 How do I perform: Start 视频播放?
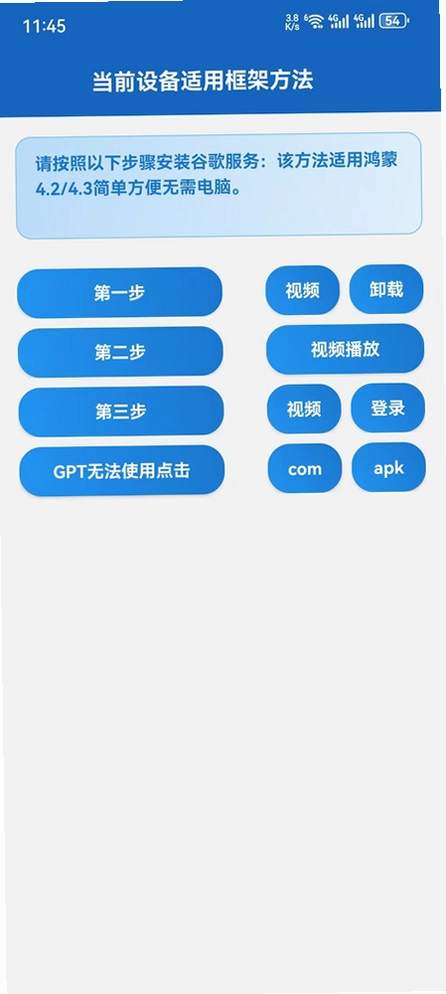(x=345, y=349)
